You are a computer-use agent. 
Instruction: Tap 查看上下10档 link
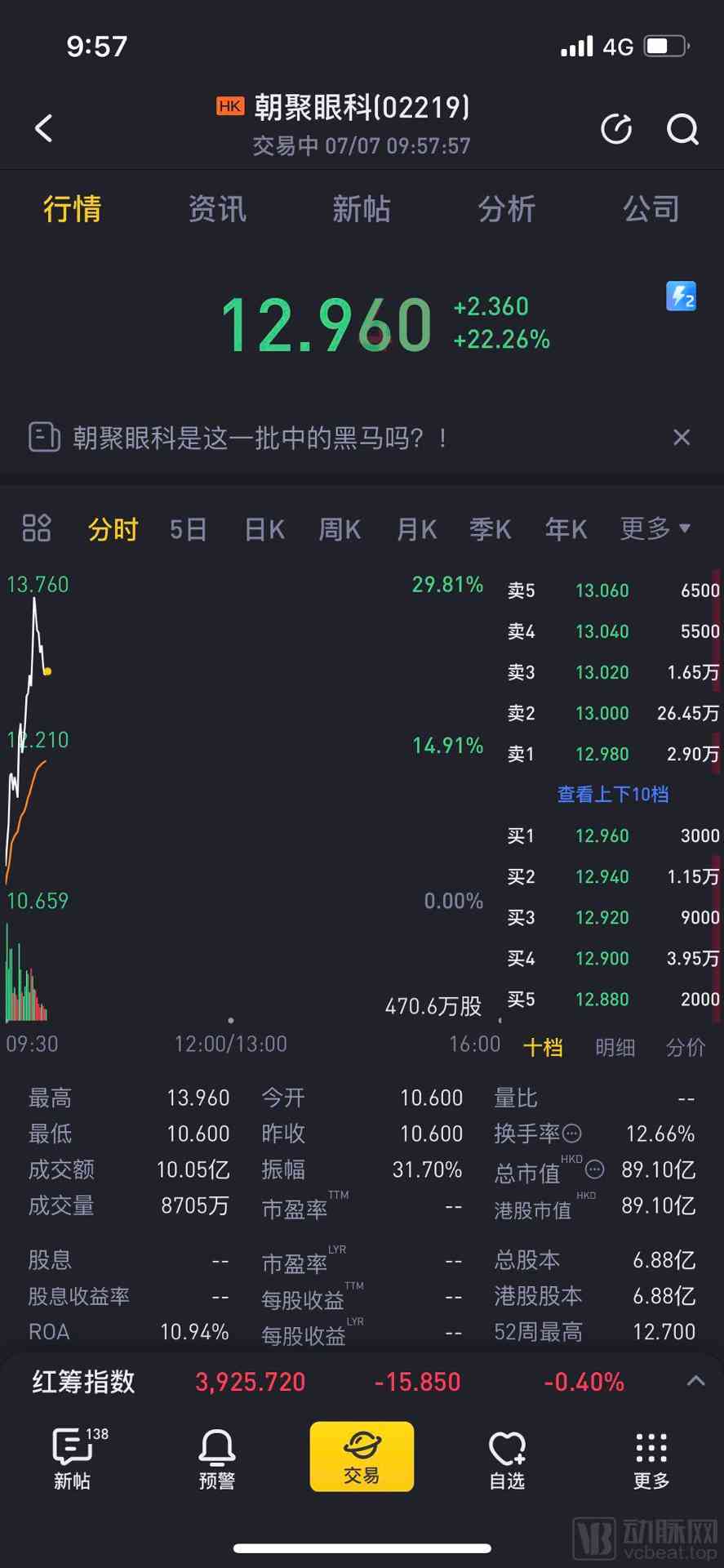(612, 795)
